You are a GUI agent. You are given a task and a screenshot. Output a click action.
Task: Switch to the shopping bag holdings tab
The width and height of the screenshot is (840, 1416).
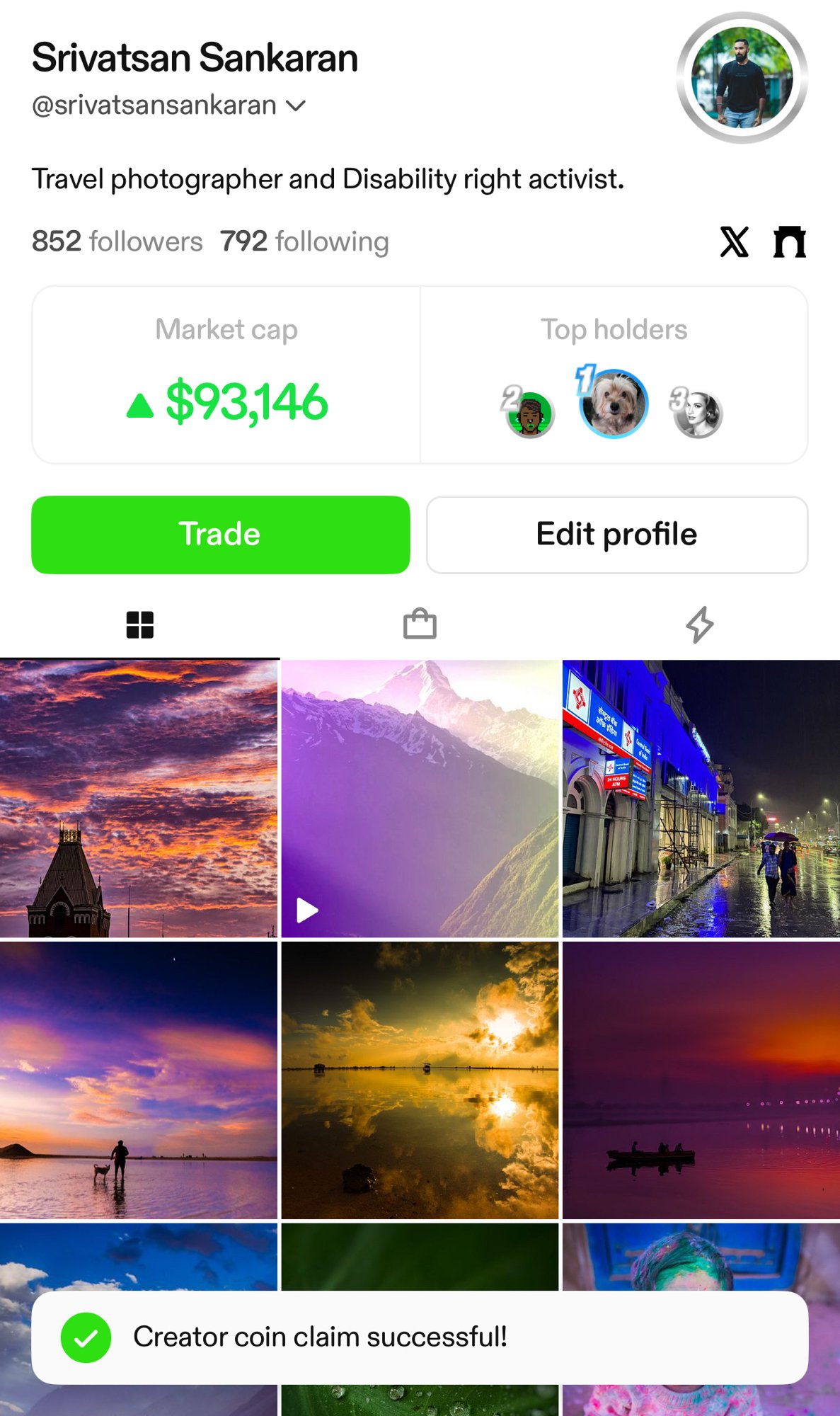[420, 624]
